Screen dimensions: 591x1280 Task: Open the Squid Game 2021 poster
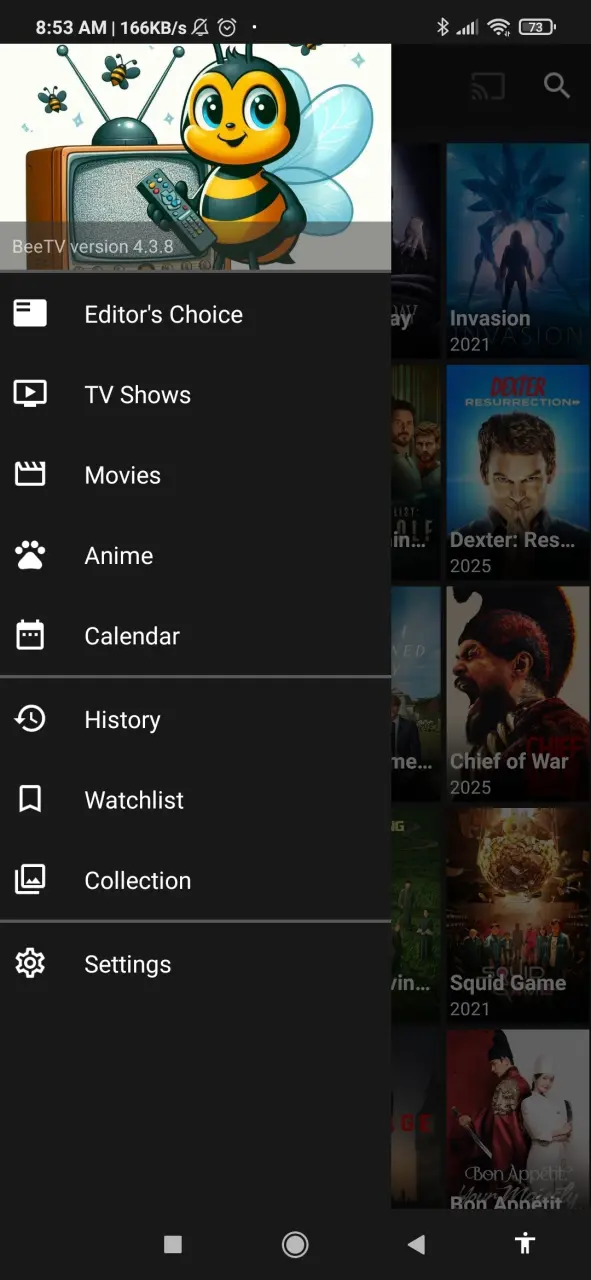[x=518, y=916]
